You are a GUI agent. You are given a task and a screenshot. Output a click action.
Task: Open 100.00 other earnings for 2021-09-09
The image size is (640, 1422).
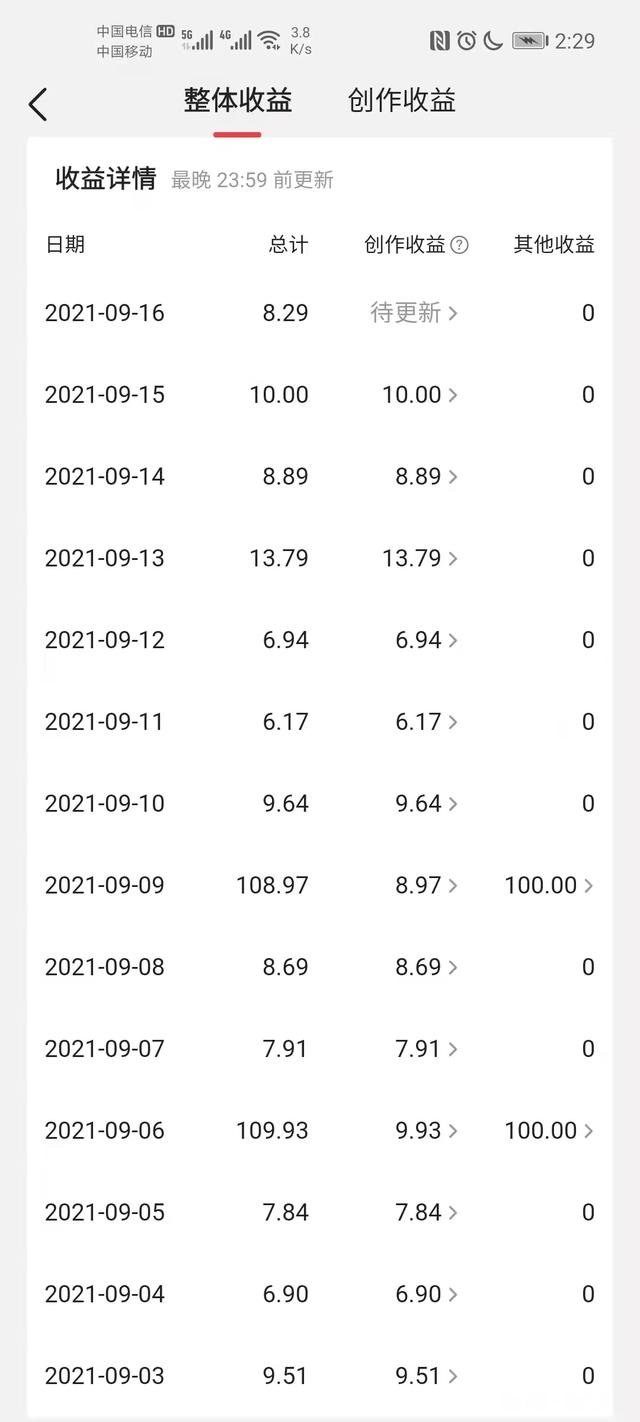(549, 885)
